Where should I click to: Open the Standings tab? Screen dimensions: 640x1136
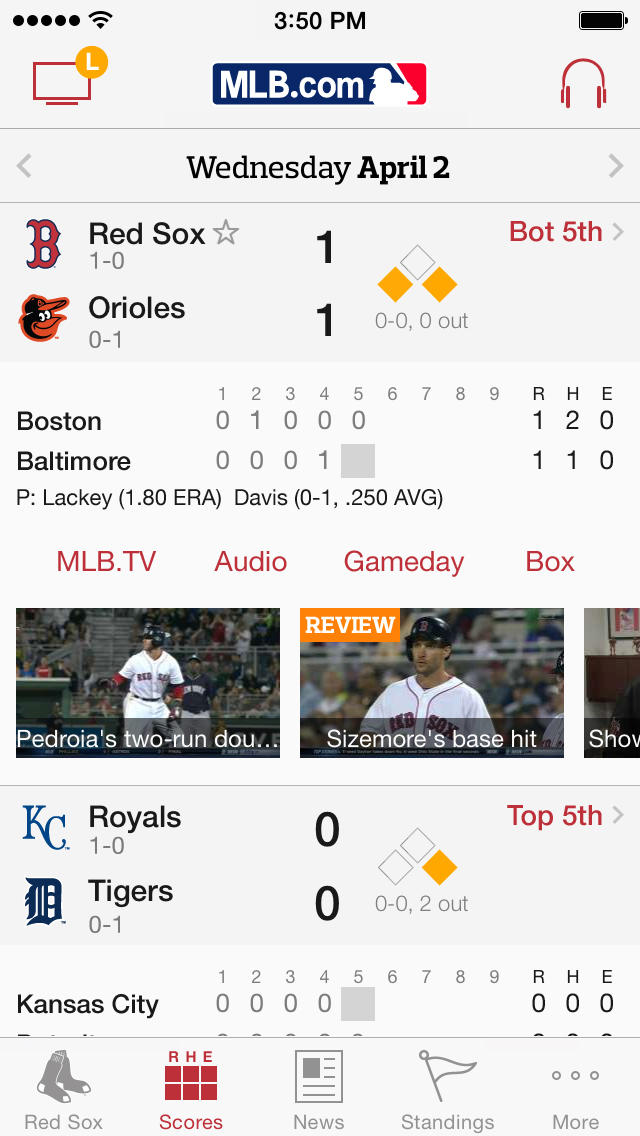(447, 1088)
